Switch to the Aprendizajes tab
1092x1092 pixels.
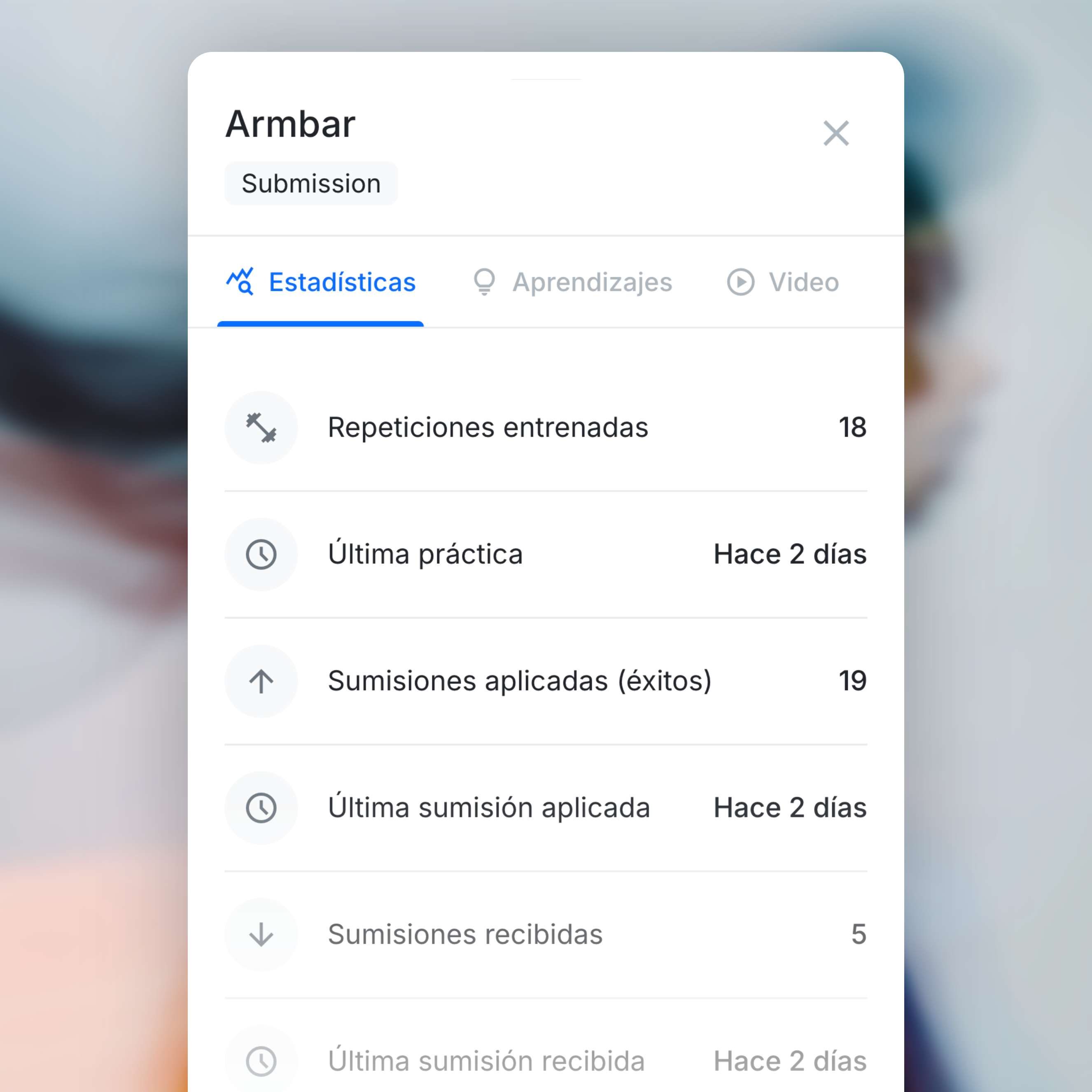click(573, 282)
